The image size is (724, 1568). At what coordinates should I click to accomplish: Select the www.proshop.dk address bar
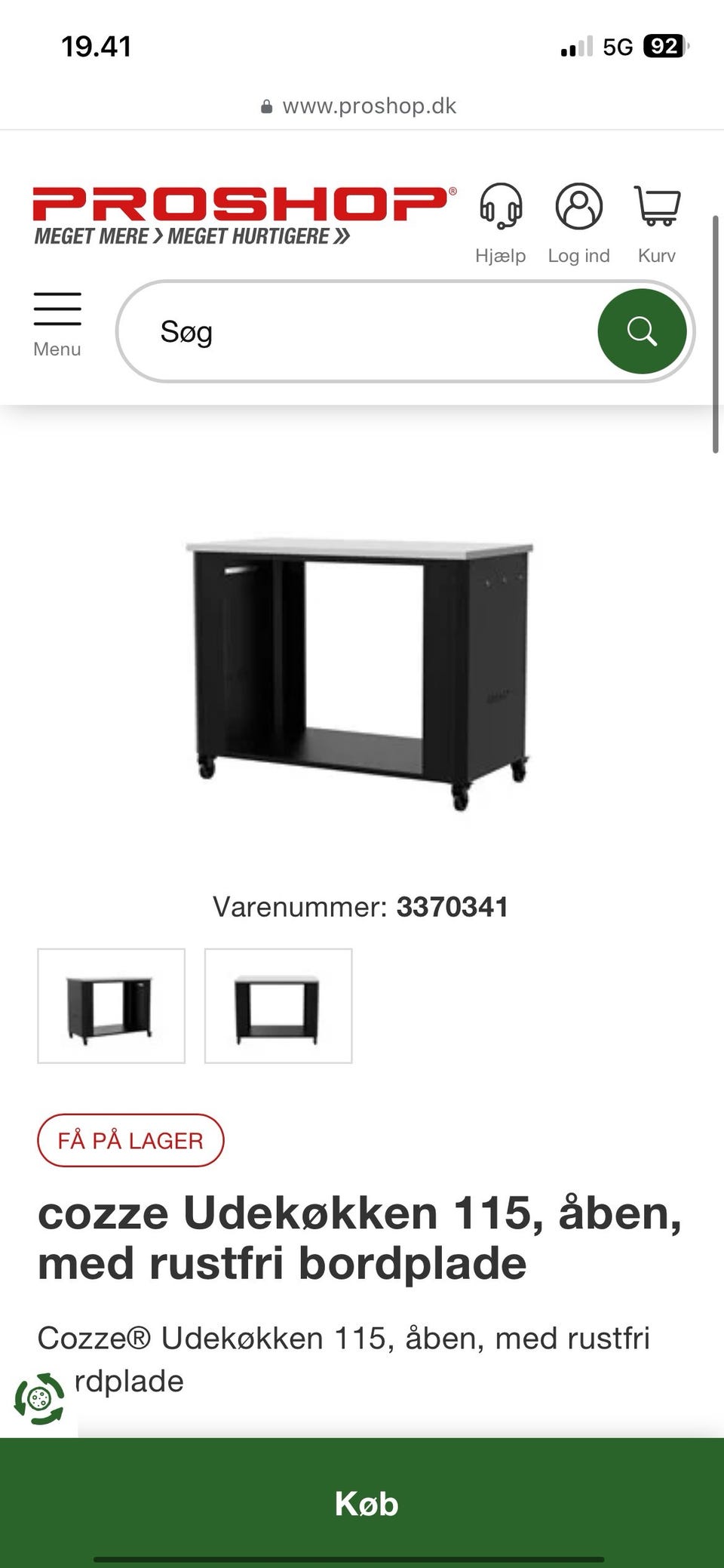click(369, 105)
